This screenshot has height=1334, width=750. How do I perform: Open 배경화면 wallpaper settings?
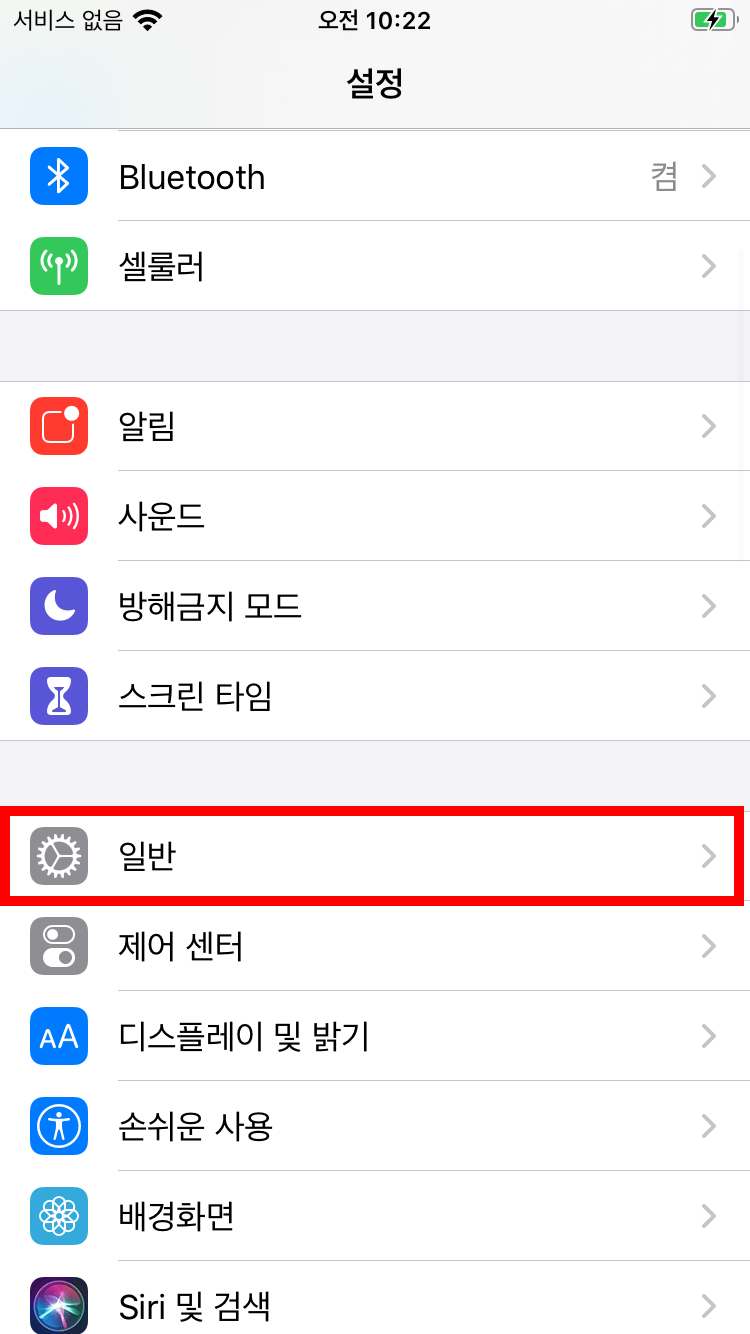(375, 1216)
